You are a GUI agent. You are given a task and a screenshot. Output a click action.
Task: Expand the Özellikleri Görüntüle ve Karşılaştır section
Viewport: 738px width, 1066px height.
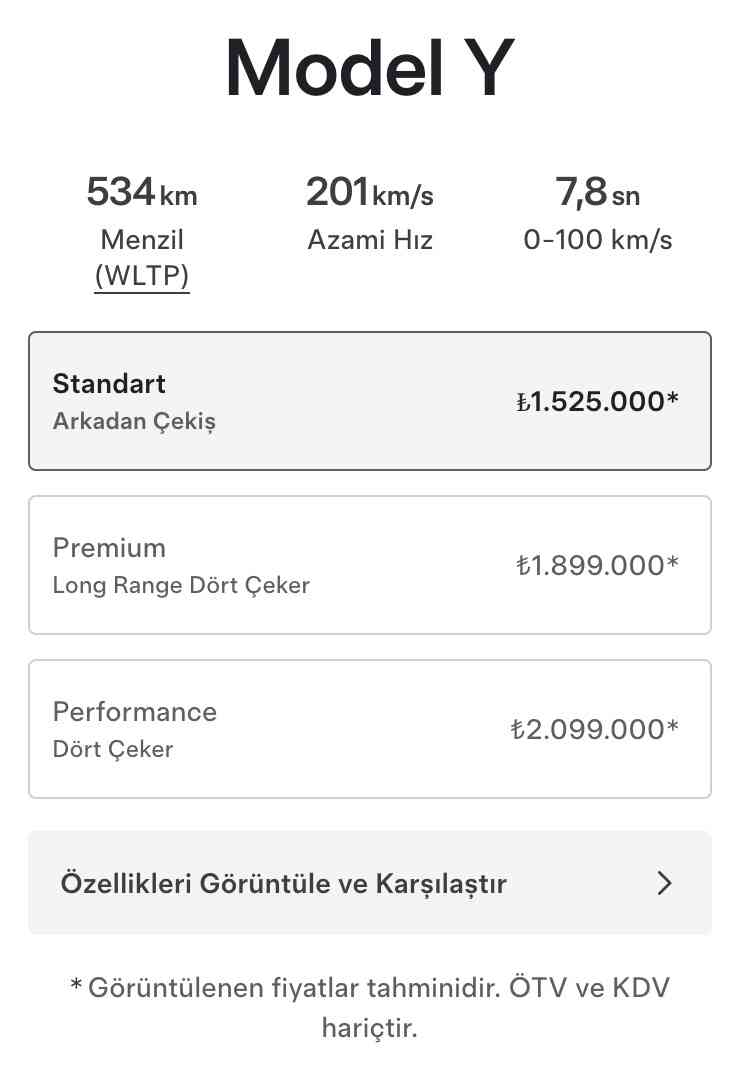369,883
